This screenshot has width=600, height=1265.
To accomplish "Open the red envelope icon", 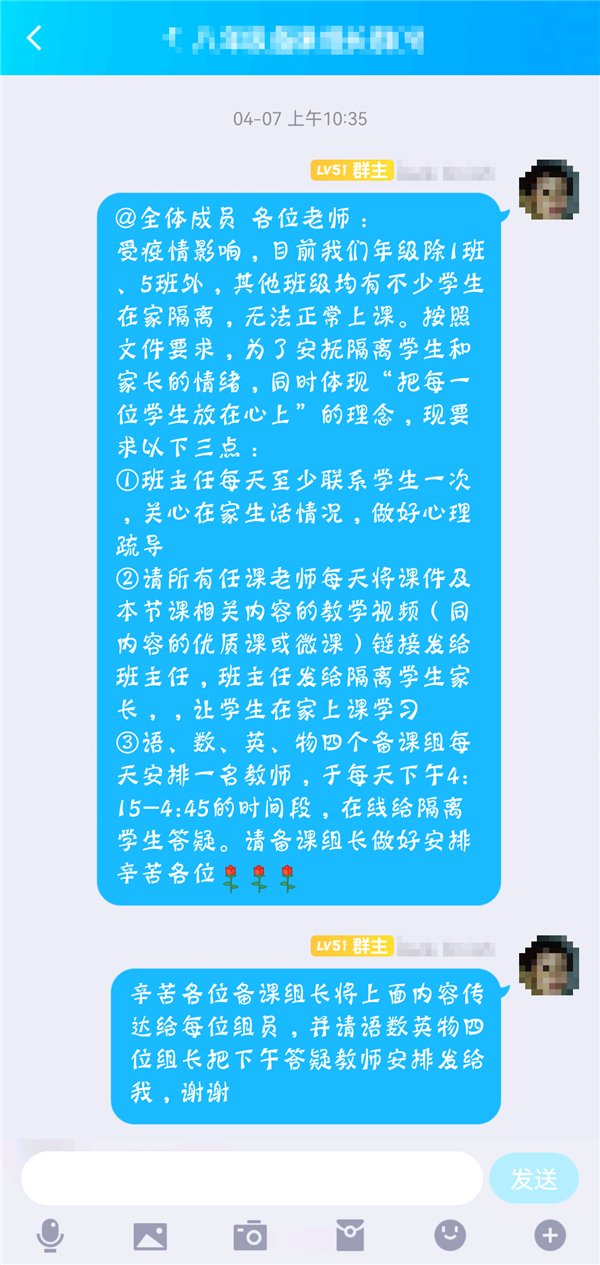I will click(x=350, y=1236).
